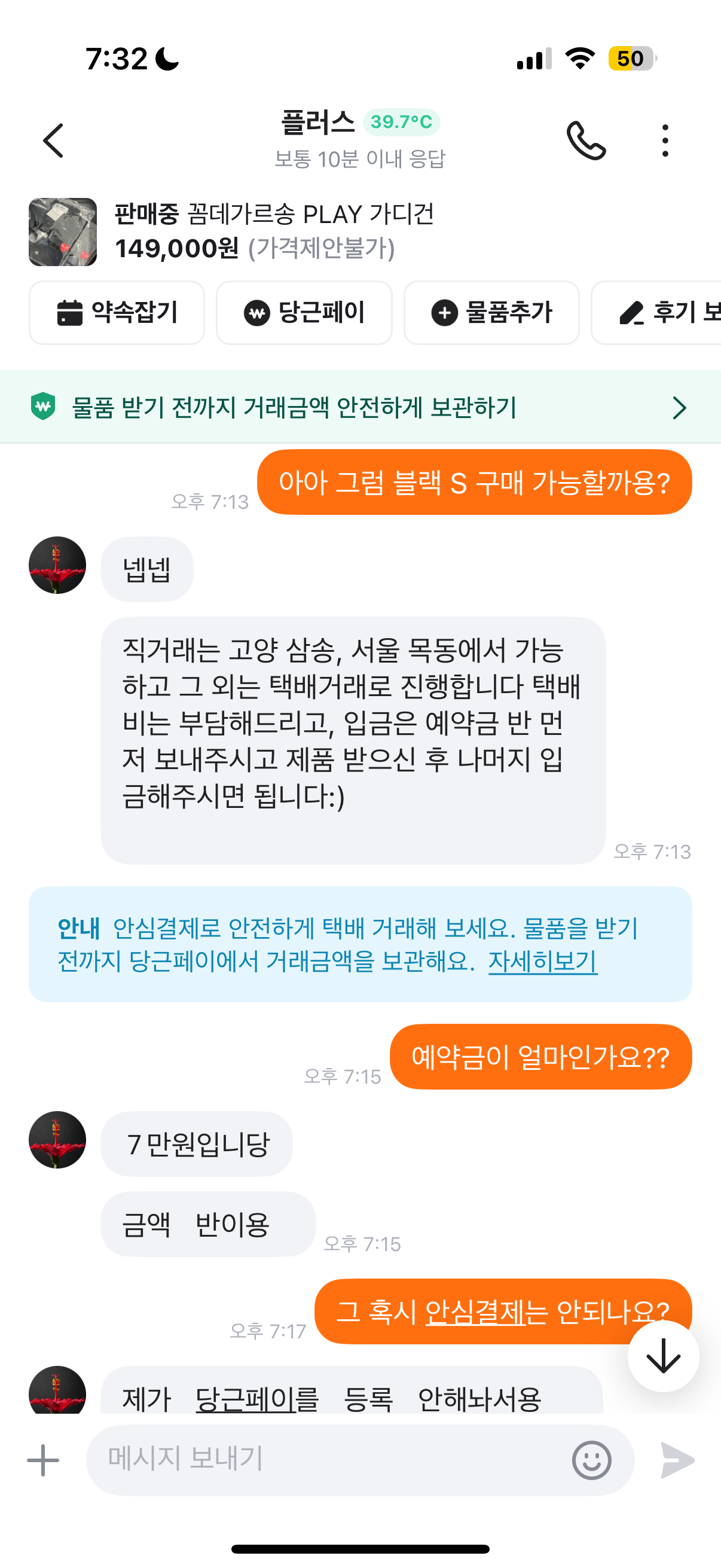Jump to latest message with down arrow

click(x=662, y=1356)
